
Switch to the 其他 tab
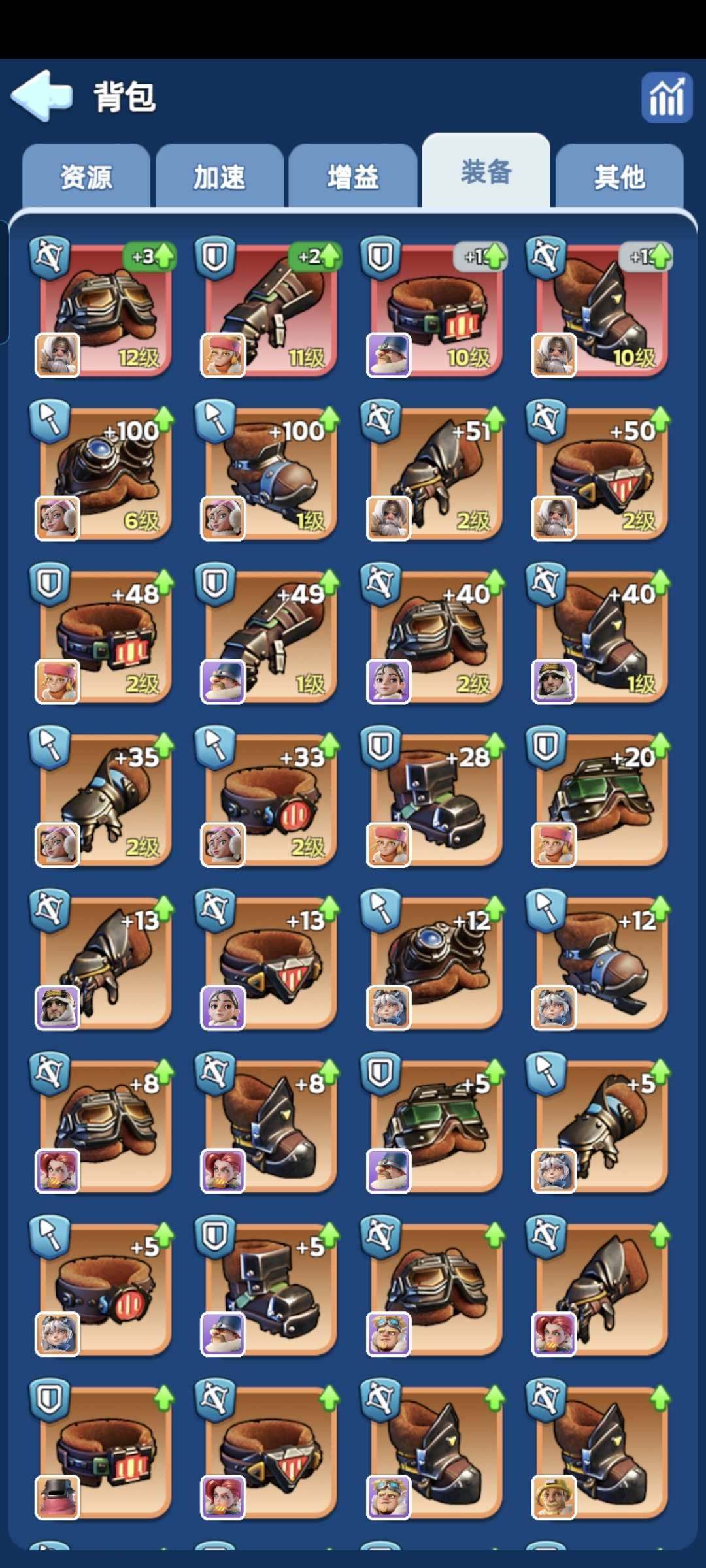point(619,177)
